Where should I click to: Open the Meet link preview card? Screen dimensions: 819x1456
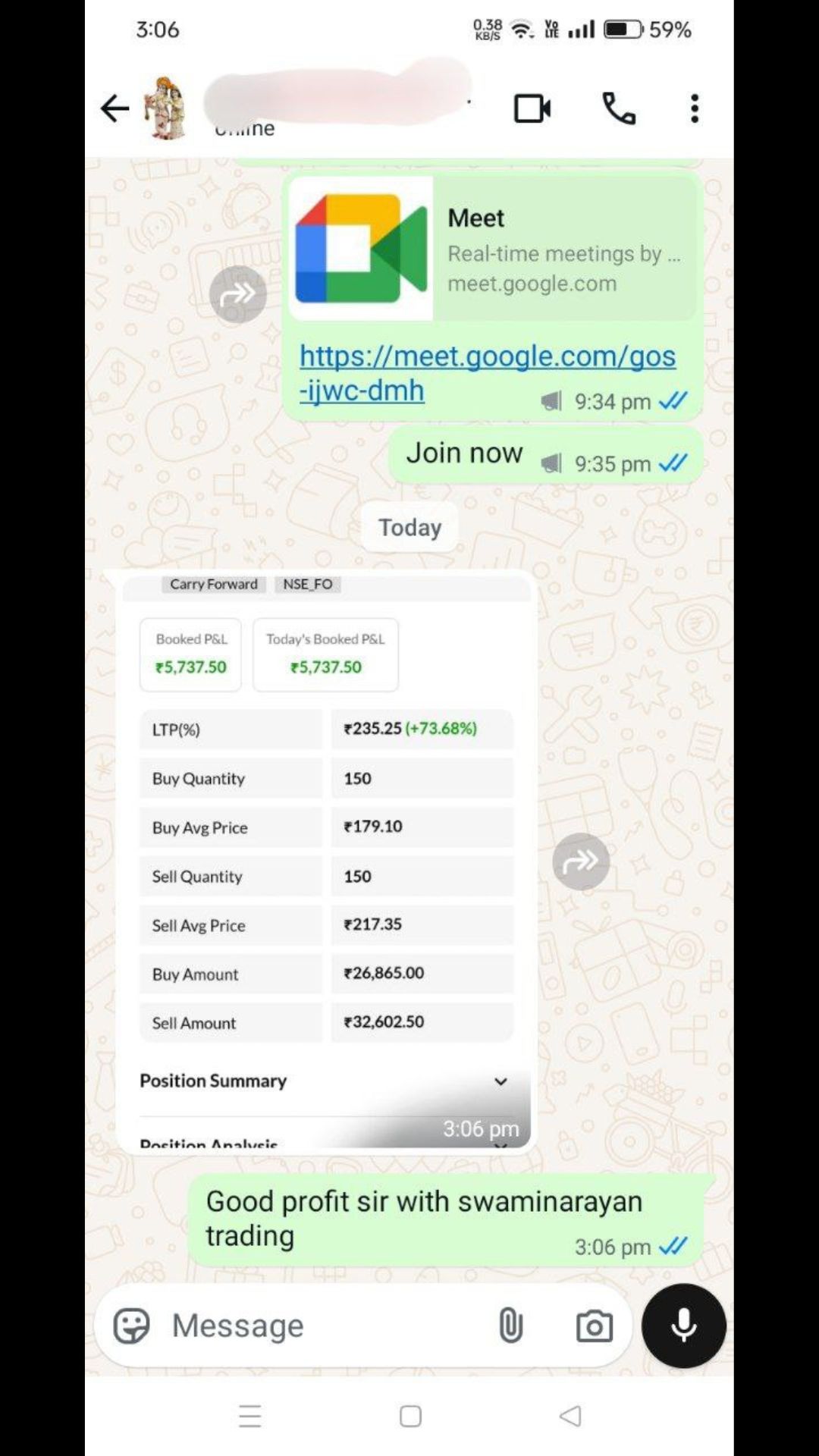pyautogui.click(x=492, y=249)
